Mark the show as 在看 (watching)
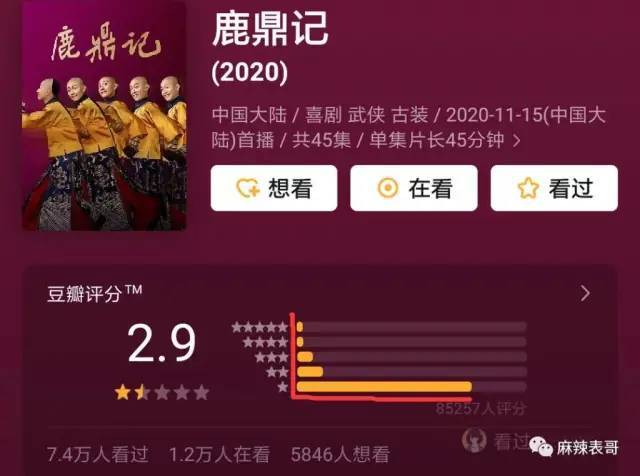 414,188
